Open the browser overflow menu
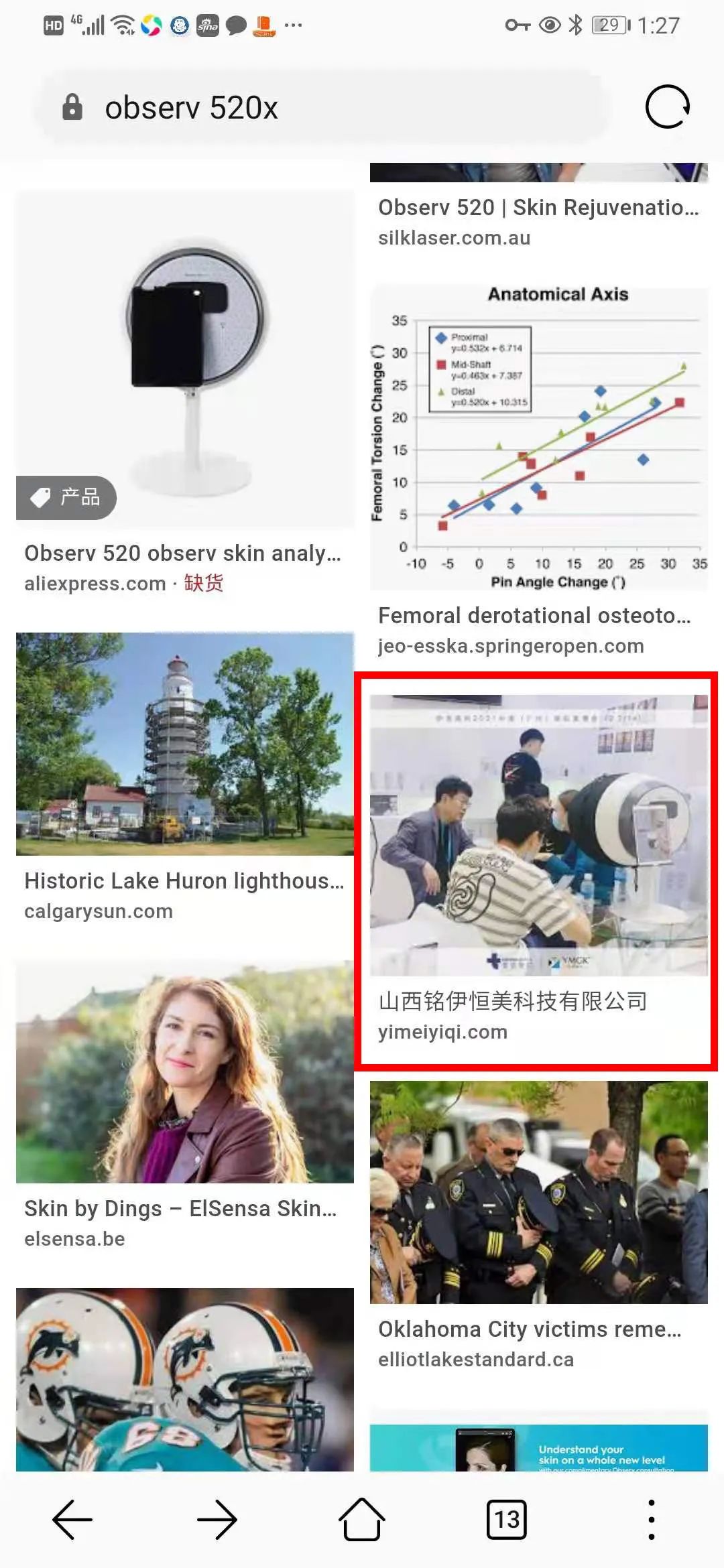 point(651,1520)
